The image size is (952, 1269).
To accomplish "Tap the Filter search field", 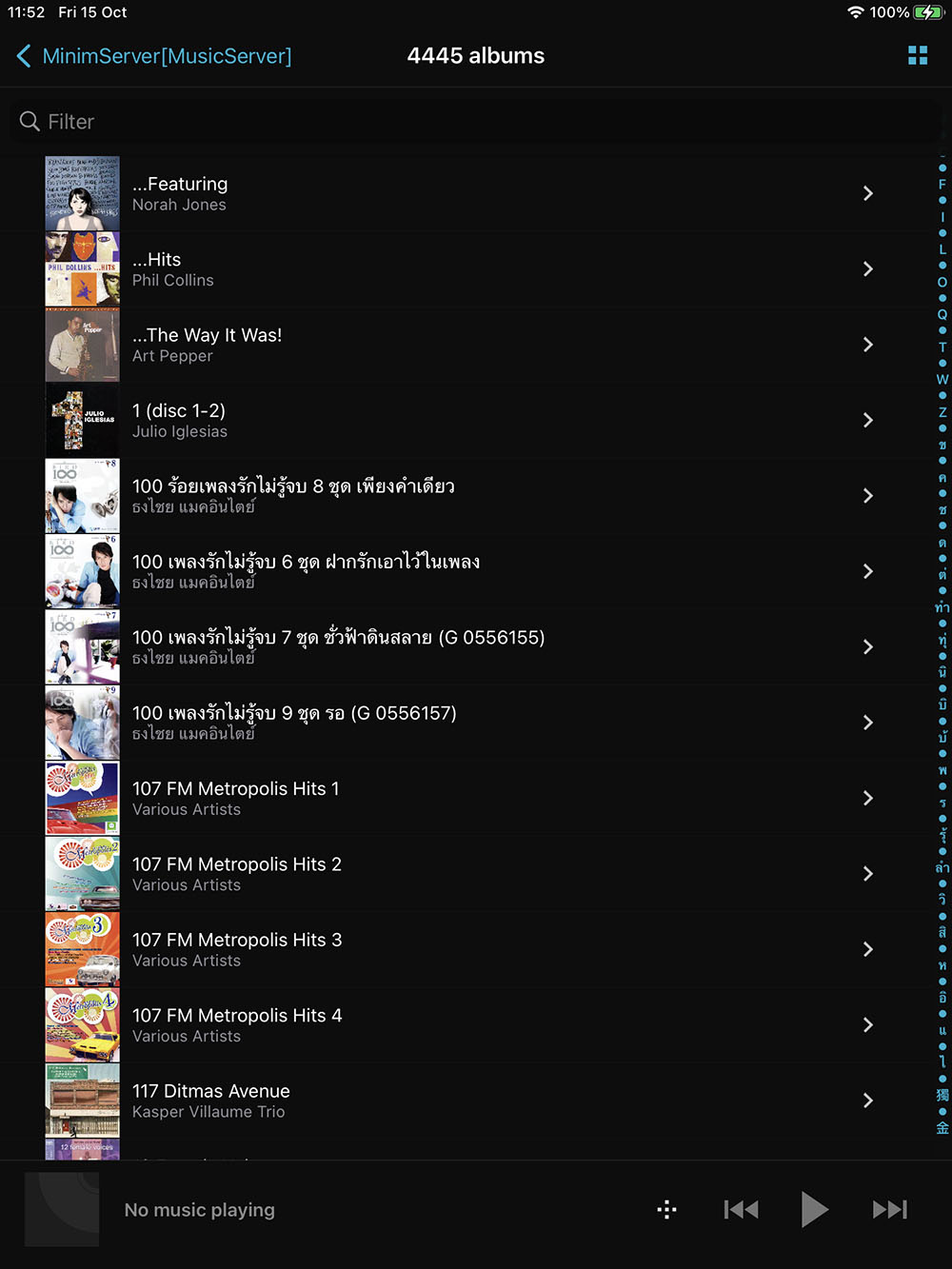I will tap(476, 122).
